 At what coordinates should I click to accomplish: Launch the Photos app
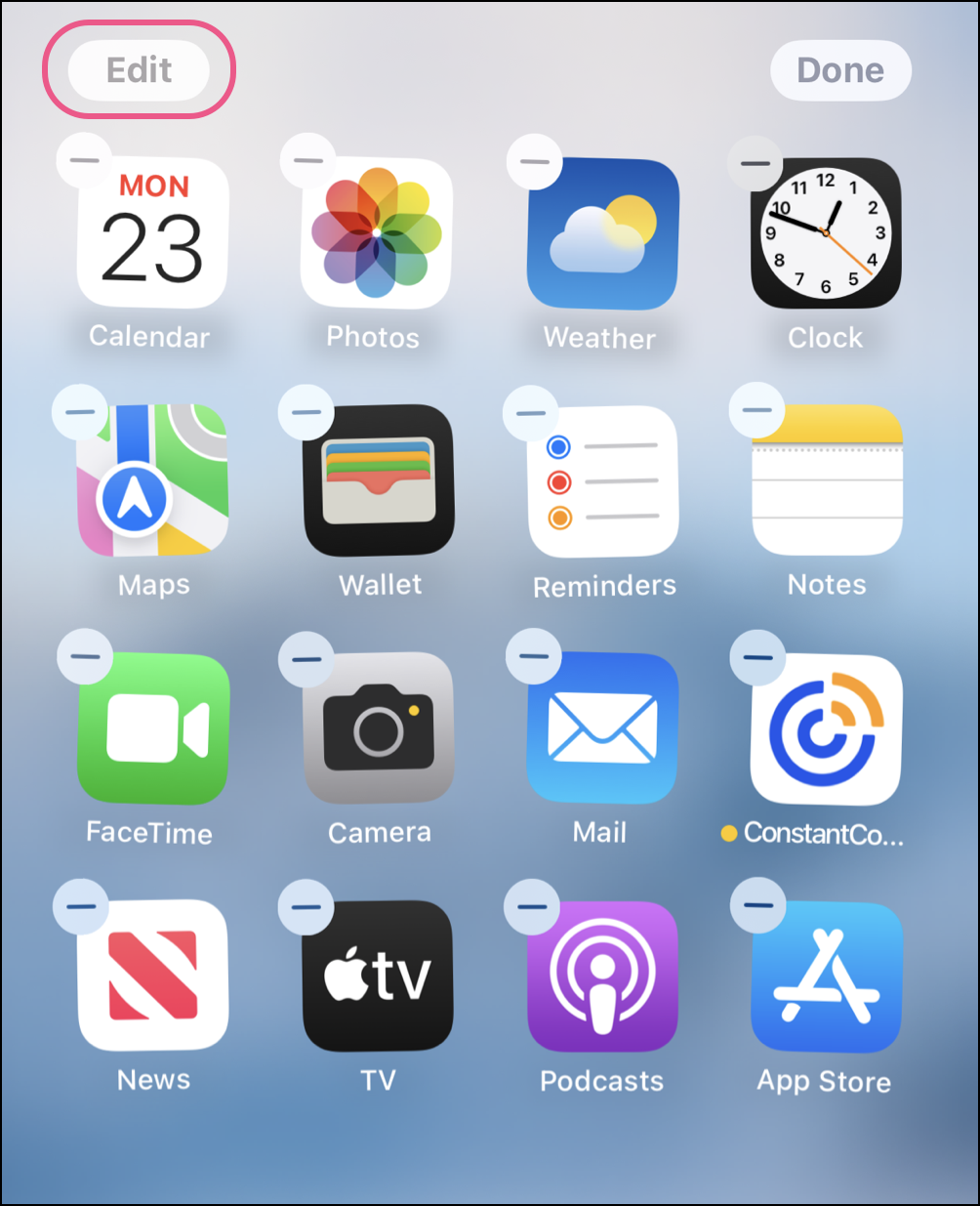376,233
